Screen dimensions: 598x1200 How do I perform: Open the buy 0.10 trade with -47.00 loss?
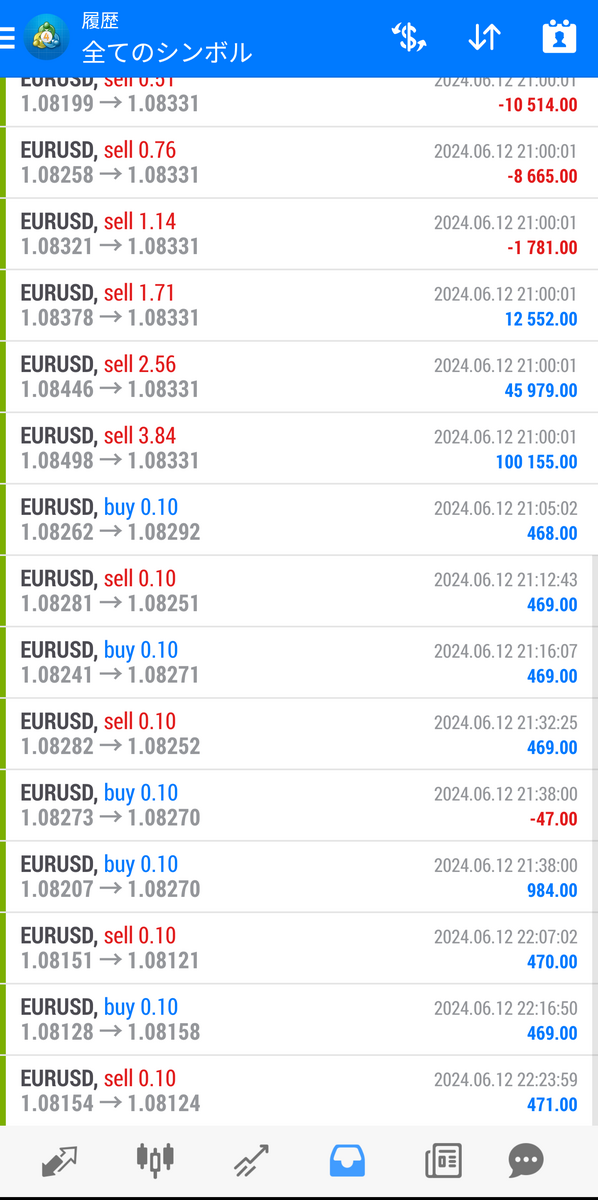point(299,806)
